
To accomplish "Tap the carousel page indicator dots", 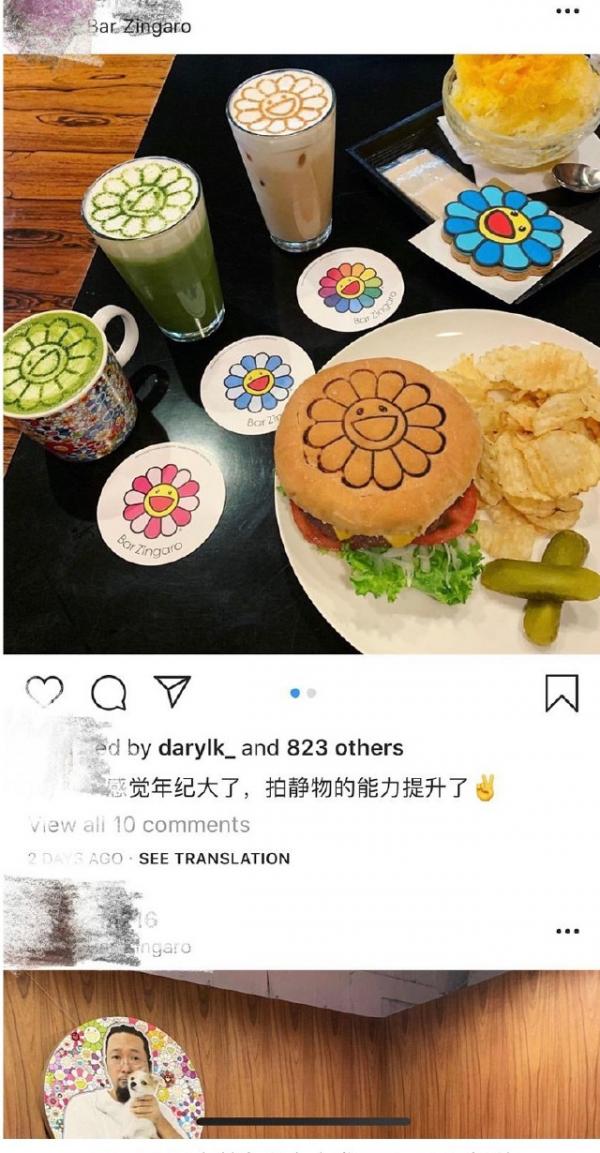I will 302,693.
